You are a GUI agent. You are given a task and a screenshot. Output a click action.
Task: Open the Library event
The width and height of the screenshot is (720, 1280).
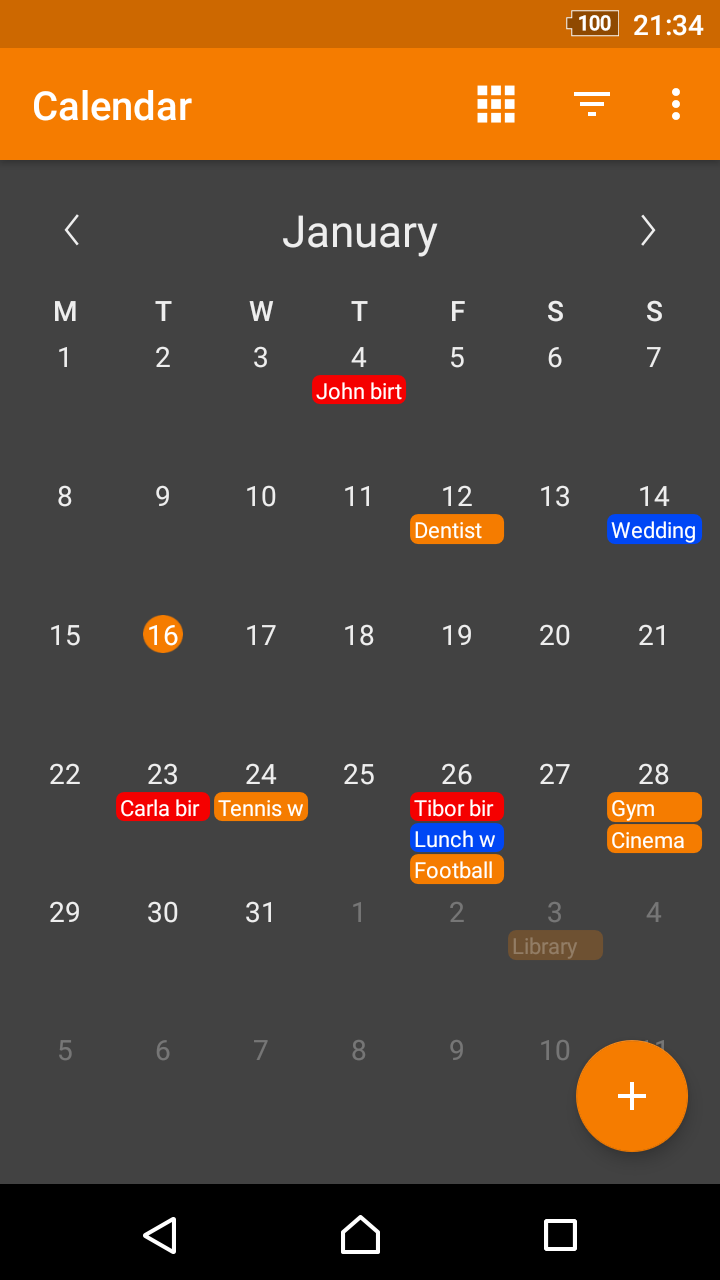tap(555, 946)
